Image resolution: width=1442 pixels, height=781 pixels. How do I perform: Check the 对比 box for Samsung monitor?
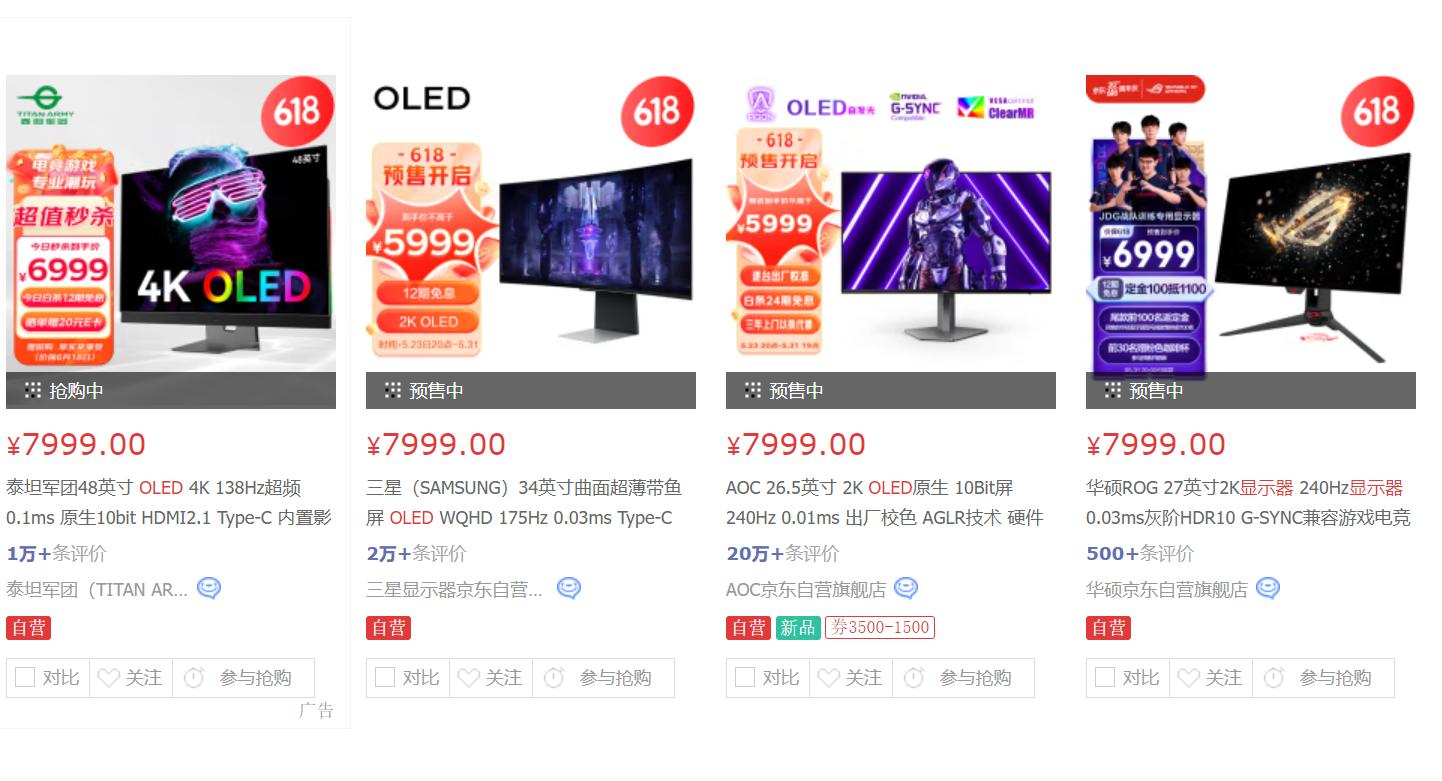click(x=385, y=678)
